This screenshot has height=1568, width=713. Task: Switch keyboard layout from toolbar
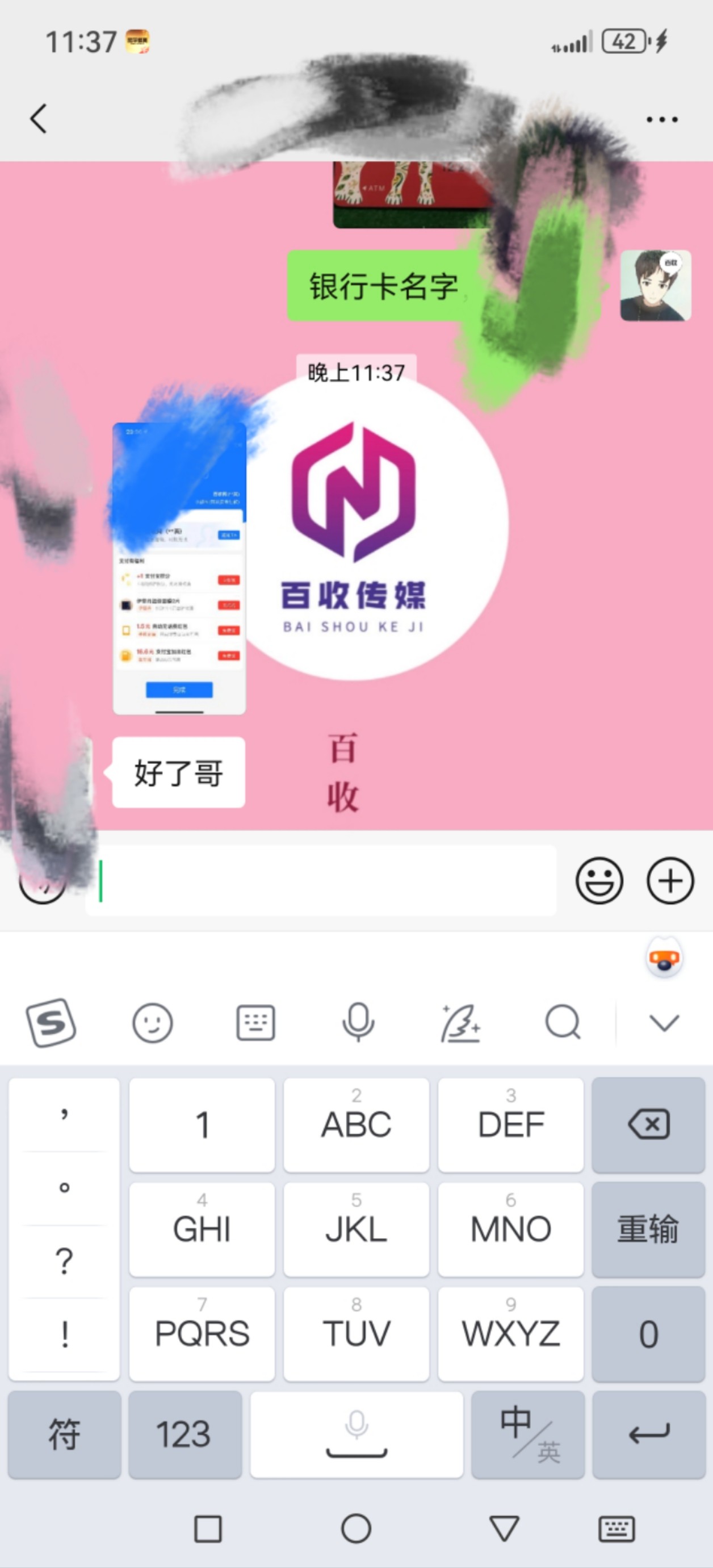point(255,1023)
